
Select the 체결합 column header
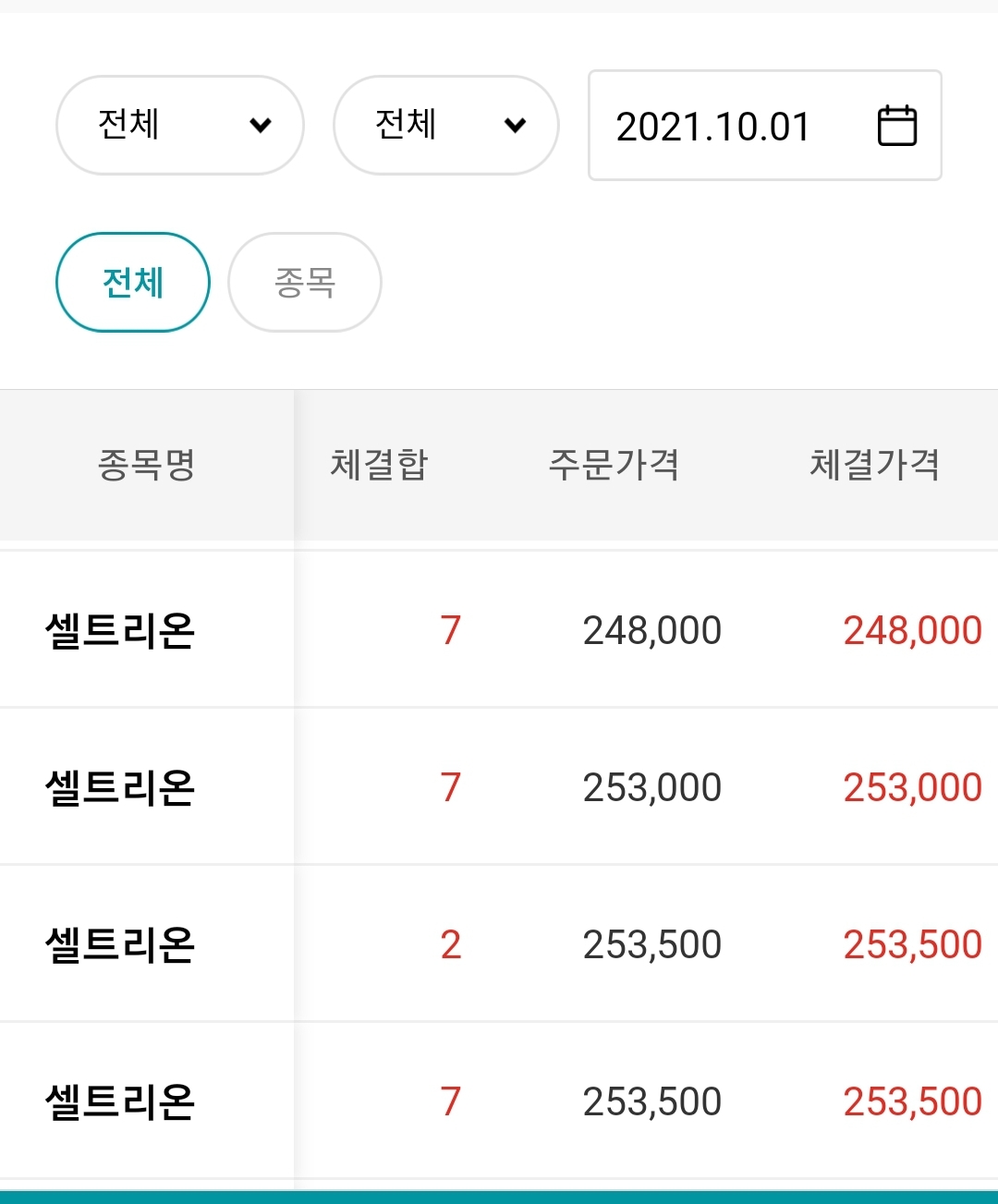click(379, 467)
